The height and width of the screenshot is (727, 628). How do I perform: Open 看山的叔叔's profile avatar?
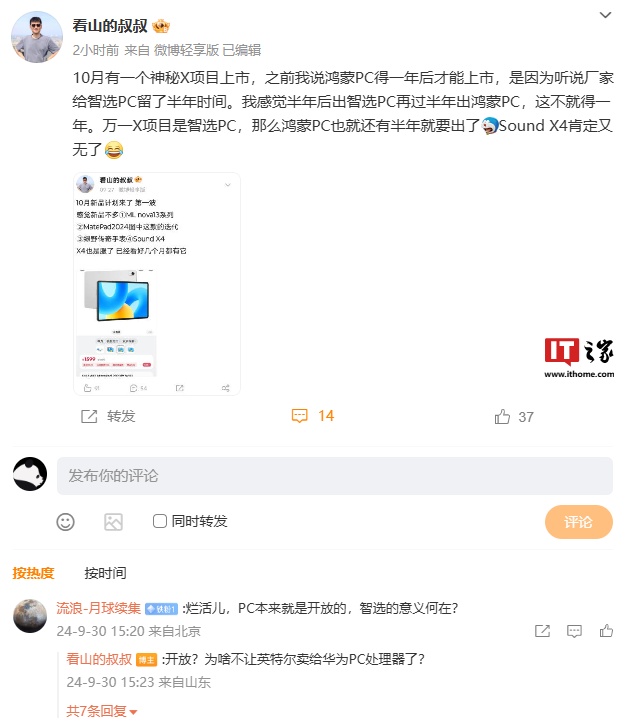pyautogui.click(x=37, y=37)
